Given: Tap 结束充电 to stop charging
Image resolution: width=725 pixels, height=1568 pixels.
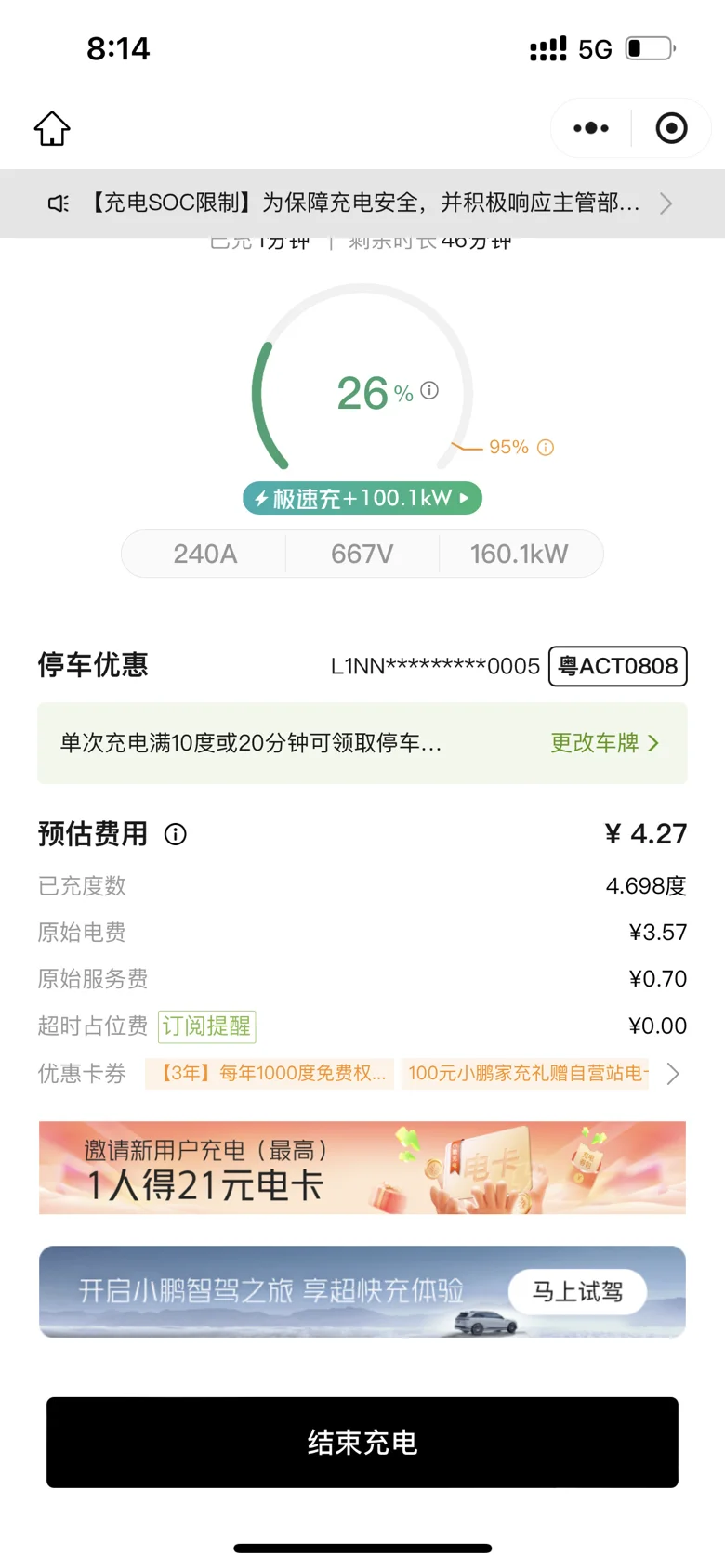Looking at the screenshot, I should pyautogui.click(x=362, y=1443).
